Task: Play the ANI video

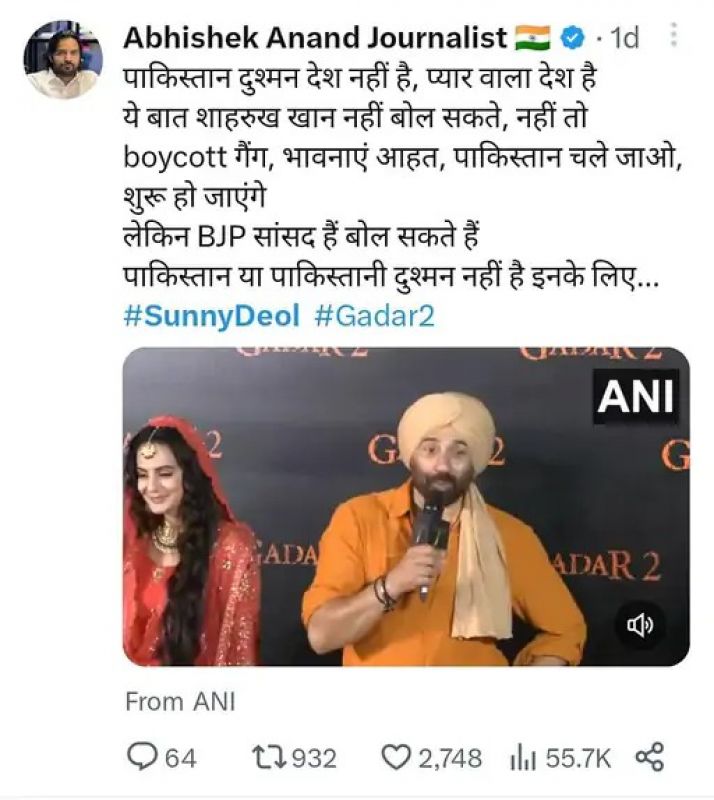Action: tap(405, 506)
